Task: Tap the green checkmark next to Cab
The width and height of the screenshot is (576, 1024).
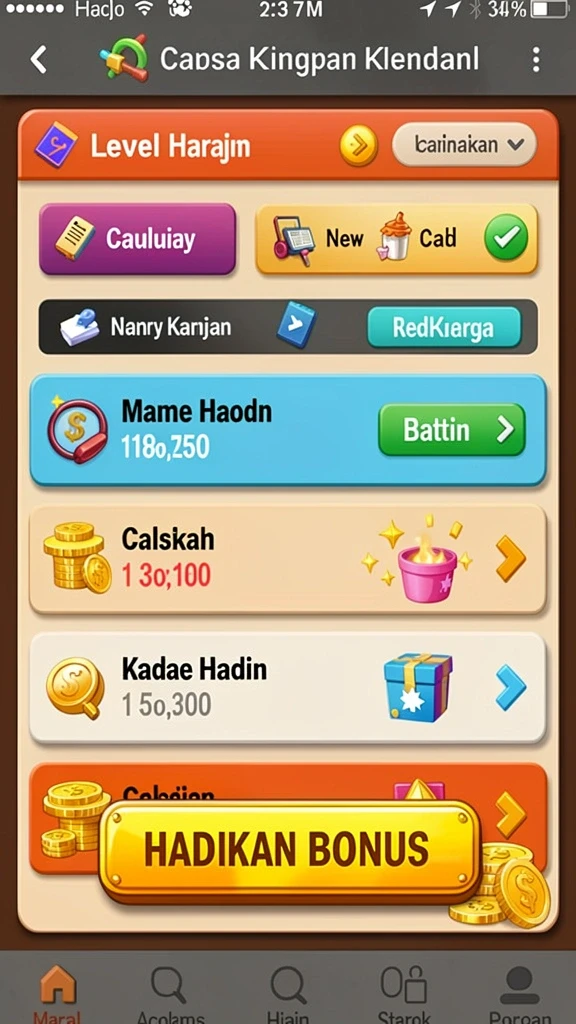Action: tap(505, 238)
